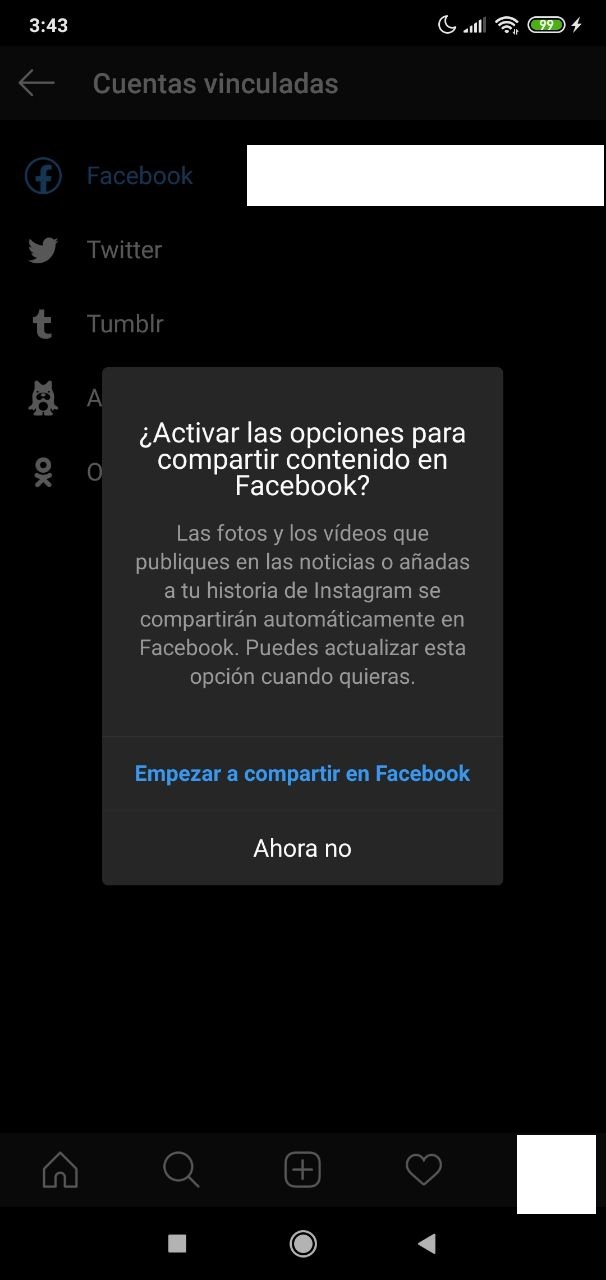
Task: Tap 'Empezar a compartir en Facebook'
Action: click(302, 773)
